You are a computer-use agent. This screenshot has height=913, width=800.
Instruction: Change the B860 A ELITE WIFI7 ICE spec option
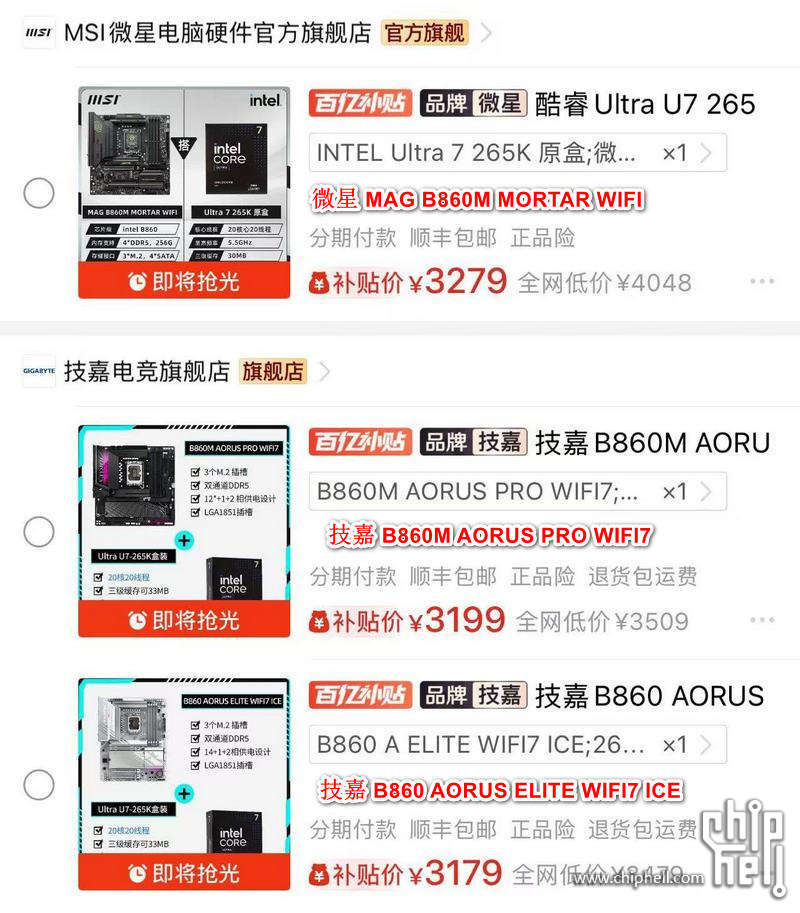[516, 745]
